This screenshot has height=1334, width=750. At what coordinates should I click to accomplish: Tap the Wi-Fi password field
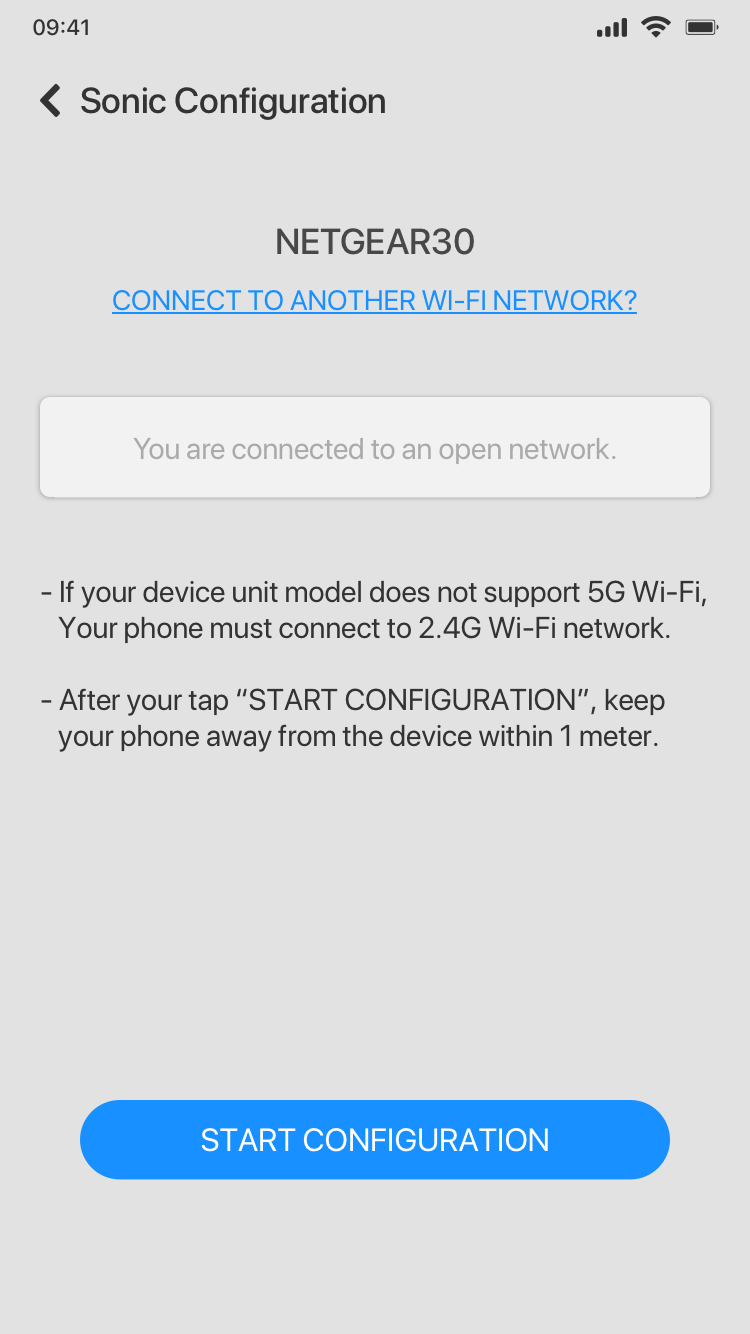click(x=375, y=447)
